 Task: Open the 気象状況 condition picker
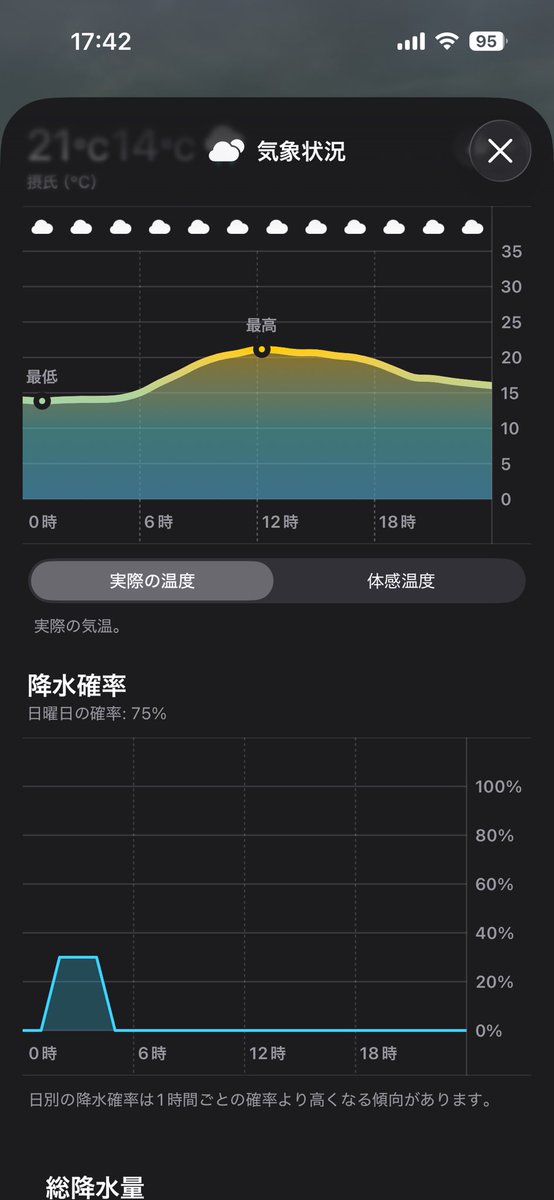pos(277,152)
